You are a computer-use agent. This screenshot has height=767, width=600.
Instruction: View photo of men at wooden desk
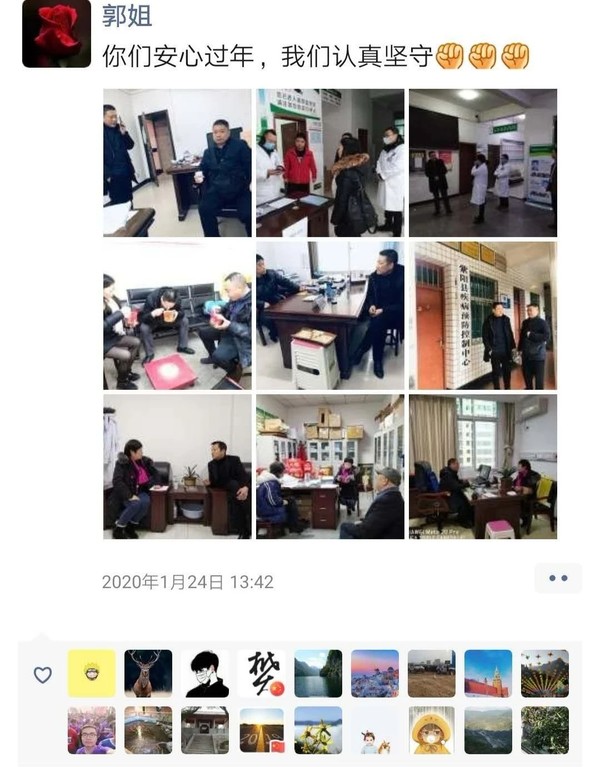(x=330, y=315)
